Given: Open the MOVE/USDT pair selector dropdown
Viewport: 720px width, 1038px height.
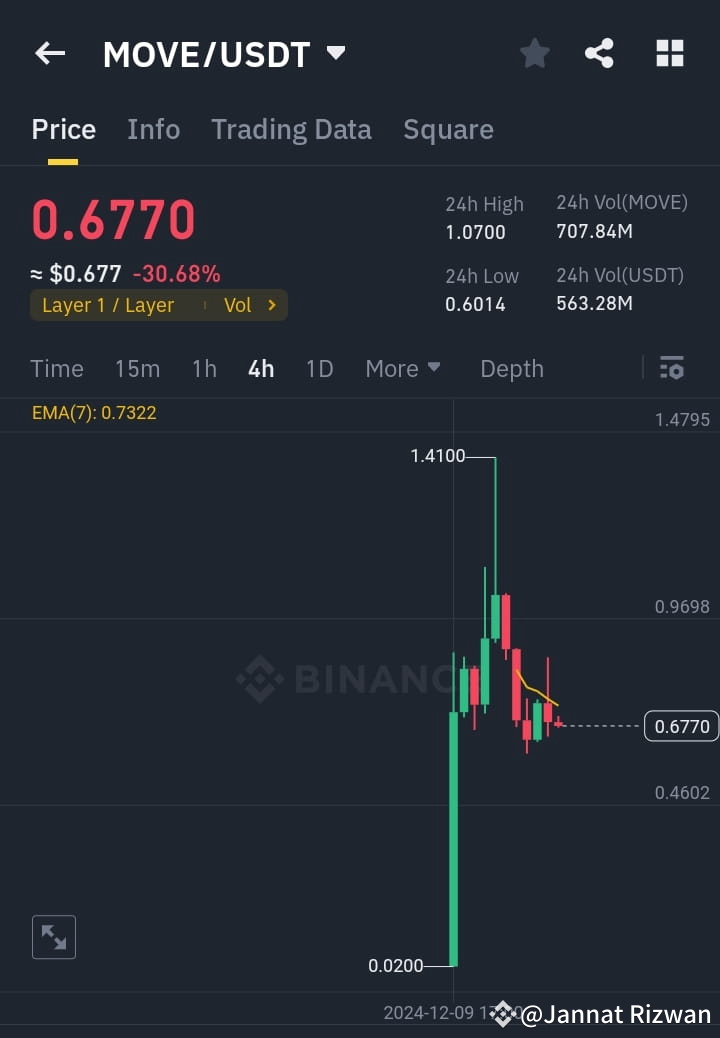Looking at the screenshot, I should pyautogui.click(x=336, y=53).
